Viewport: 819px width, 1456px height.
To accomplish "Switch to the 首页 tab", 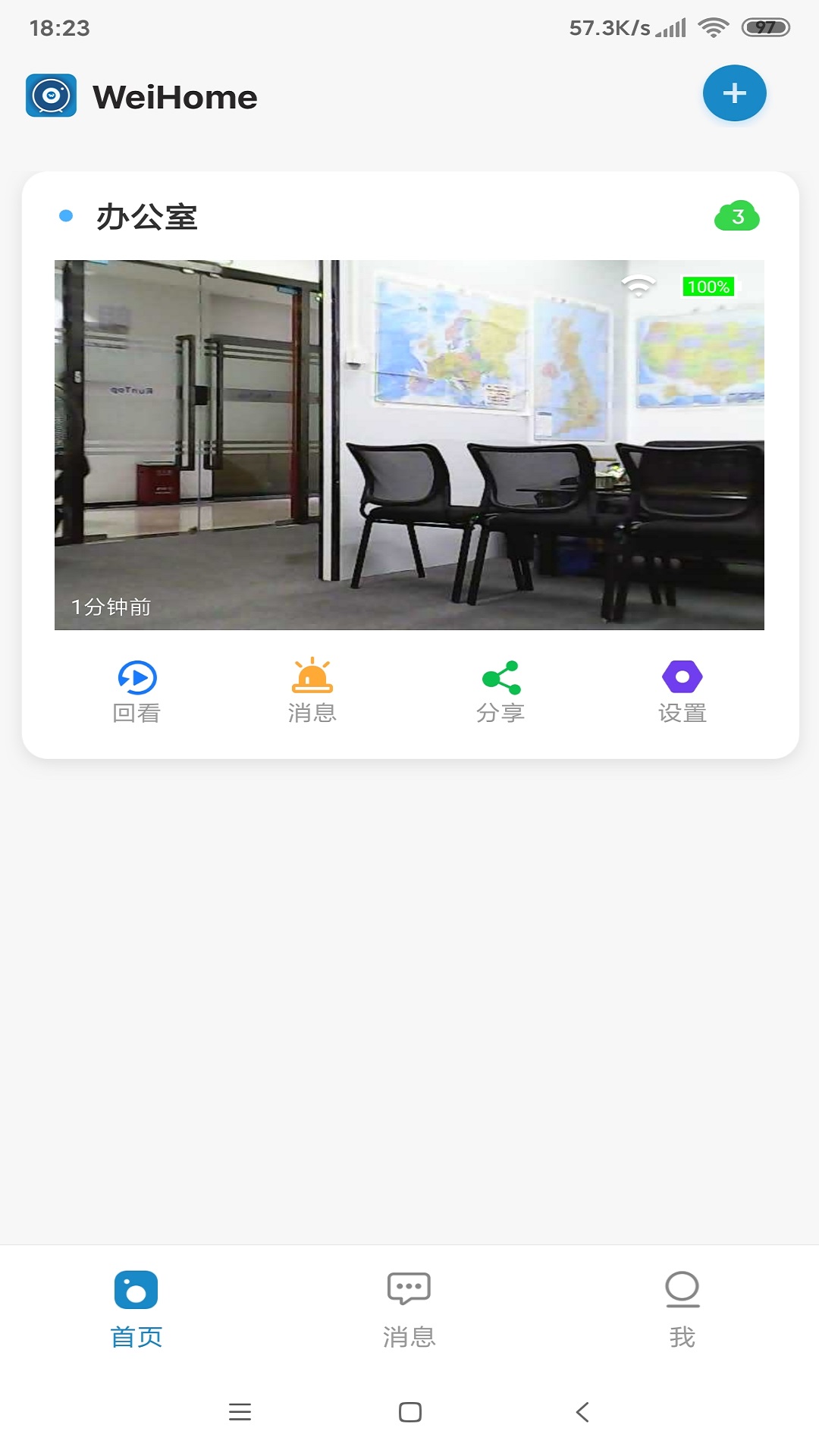I will (x=136, y=1310).
